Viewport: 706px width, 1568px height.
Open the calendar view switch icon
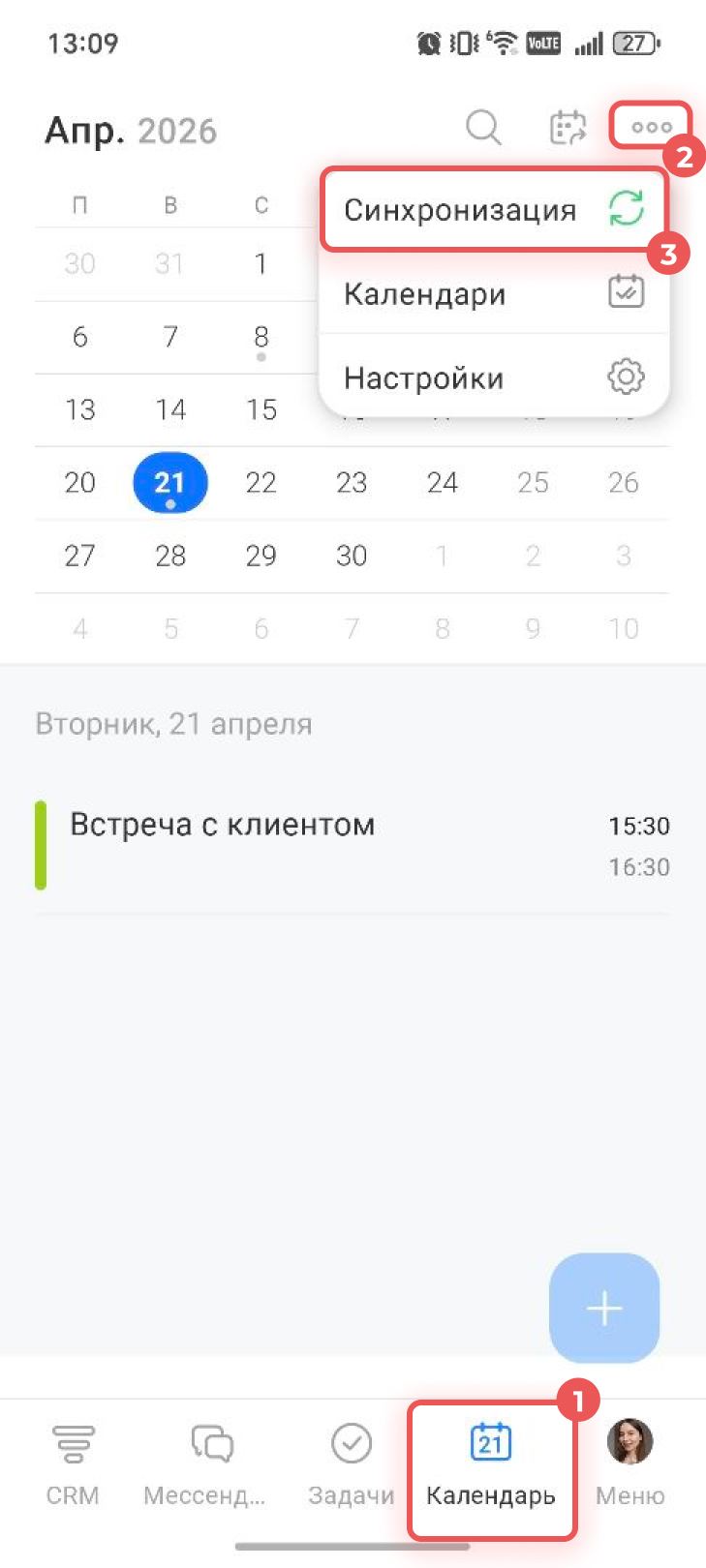568,127
